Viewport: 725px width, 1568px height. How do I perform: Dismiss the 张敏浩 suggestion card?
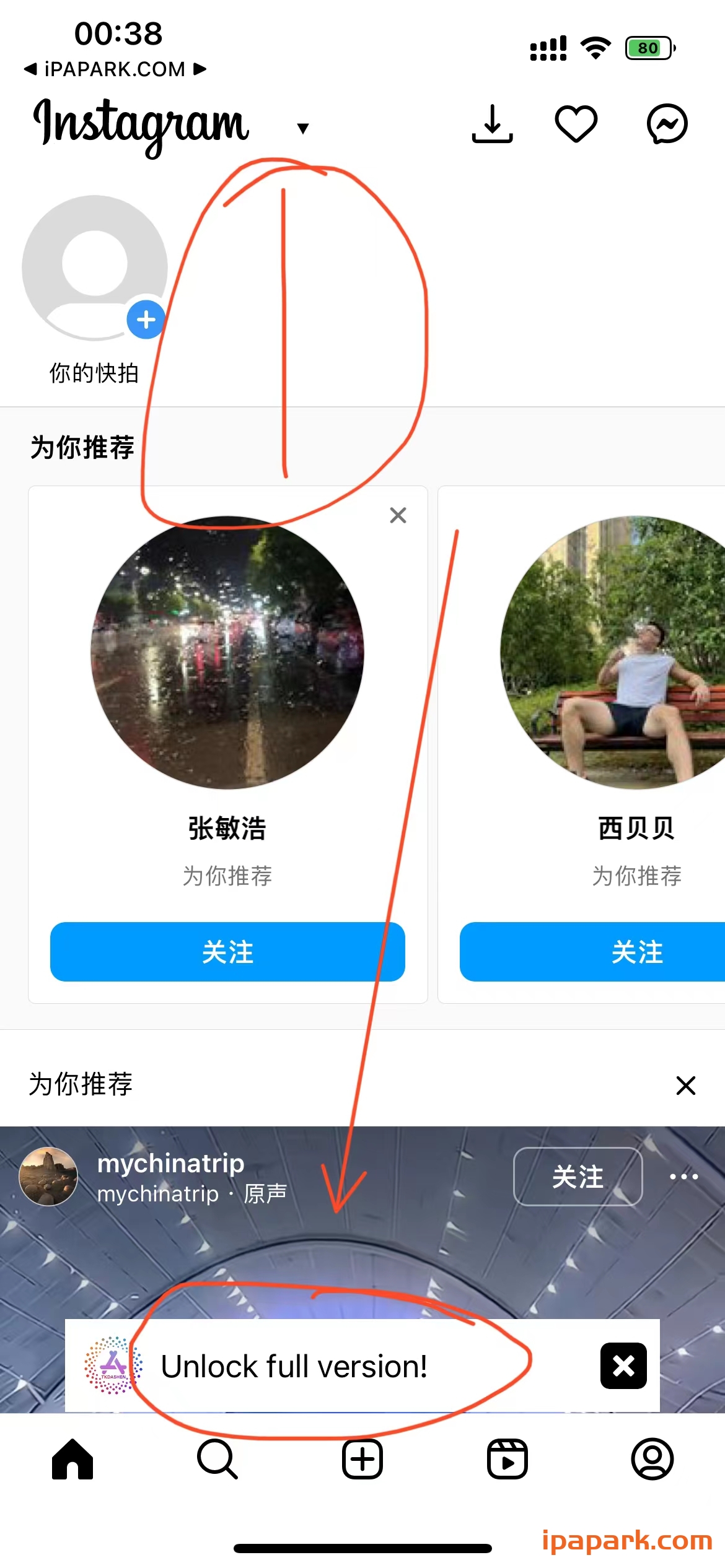(x=397, y=515)
